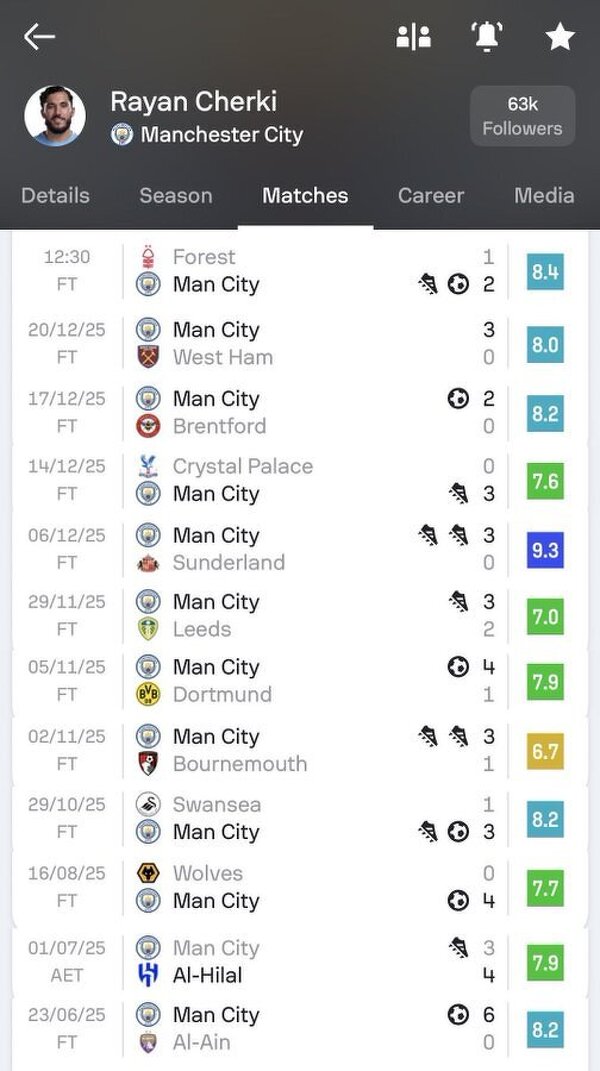Screen dimensions: 600x1071
Task: Open the Career tab
Action: 431,195
